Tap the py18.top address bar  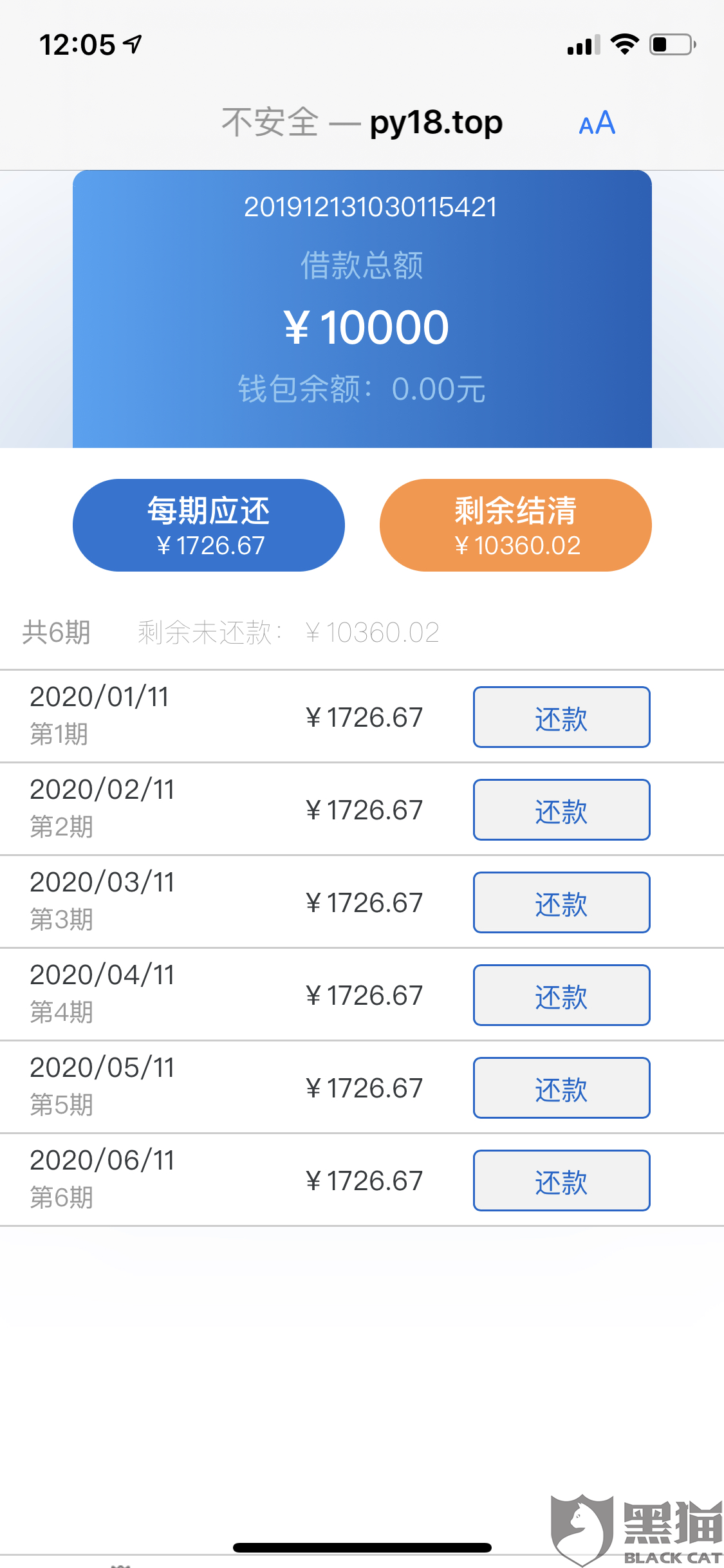coord(362,122)
